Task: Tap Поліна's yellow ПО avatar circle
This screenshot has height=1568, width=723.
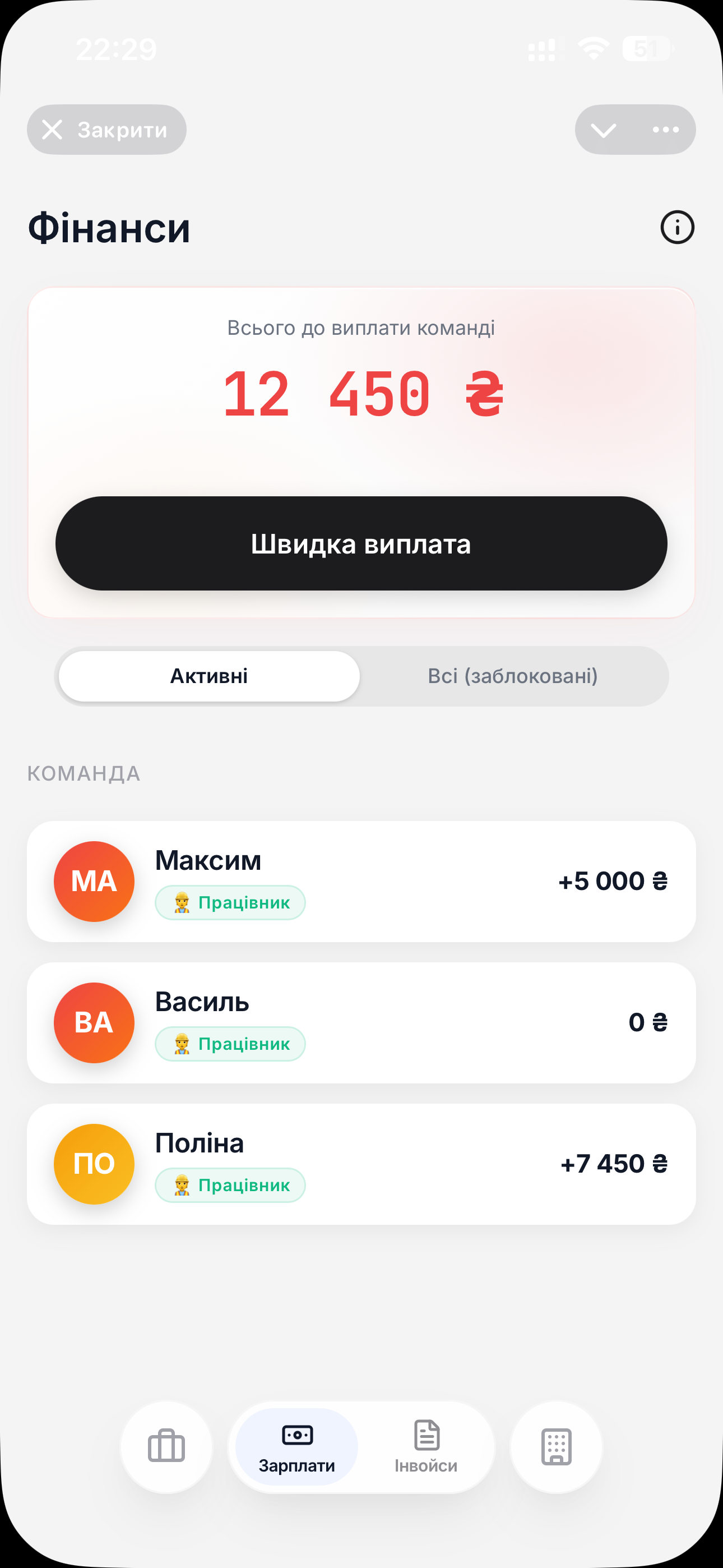Action: (94, 1163)
